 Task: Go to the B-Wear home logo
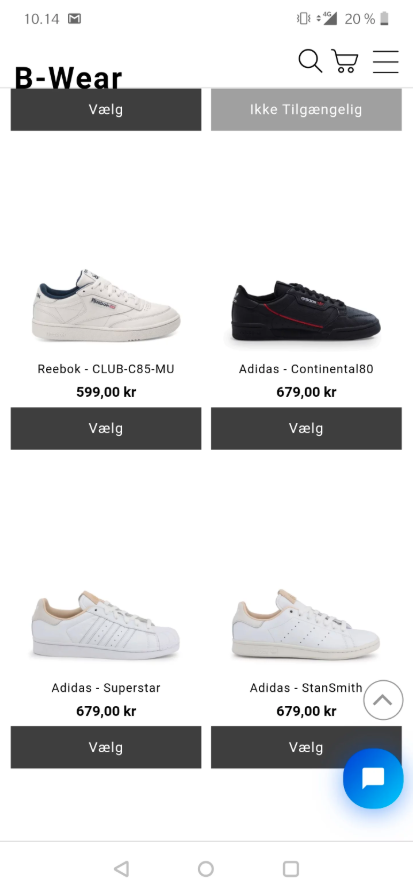coord(68,78)
